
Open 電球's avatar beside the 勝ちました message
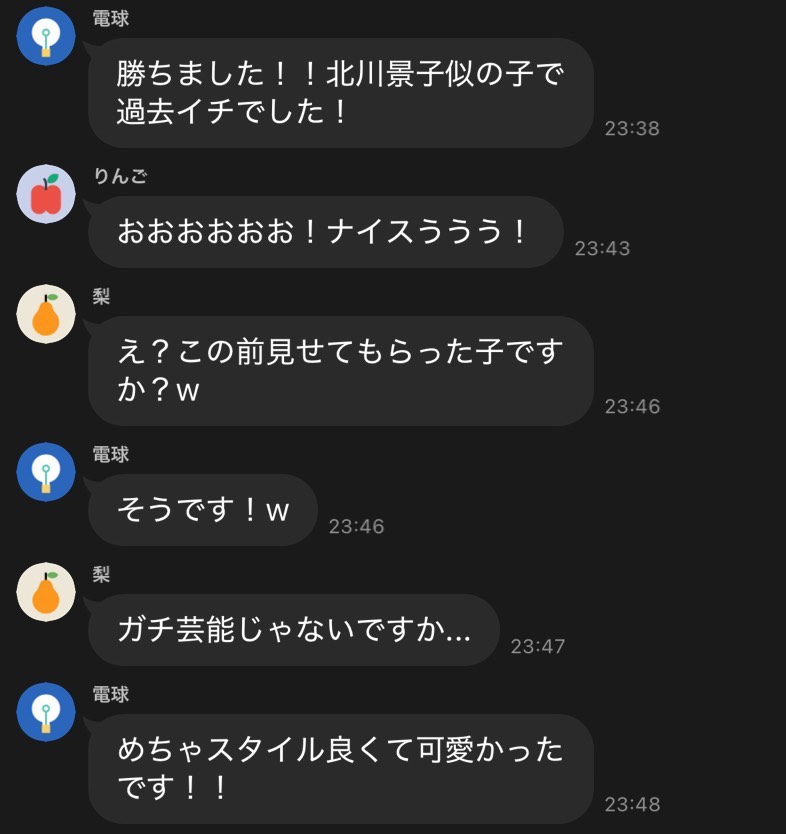point(46,36)
